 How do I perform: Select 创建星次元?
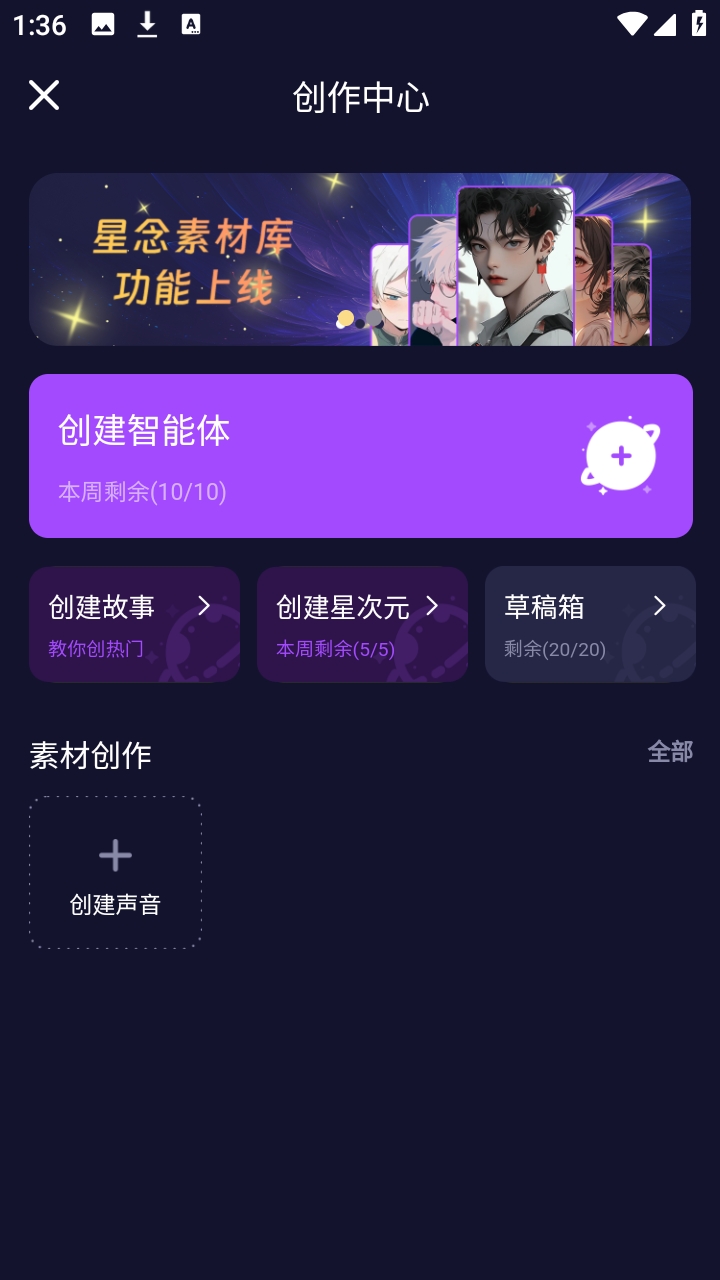pyautogui.click(x=362, y=624)
